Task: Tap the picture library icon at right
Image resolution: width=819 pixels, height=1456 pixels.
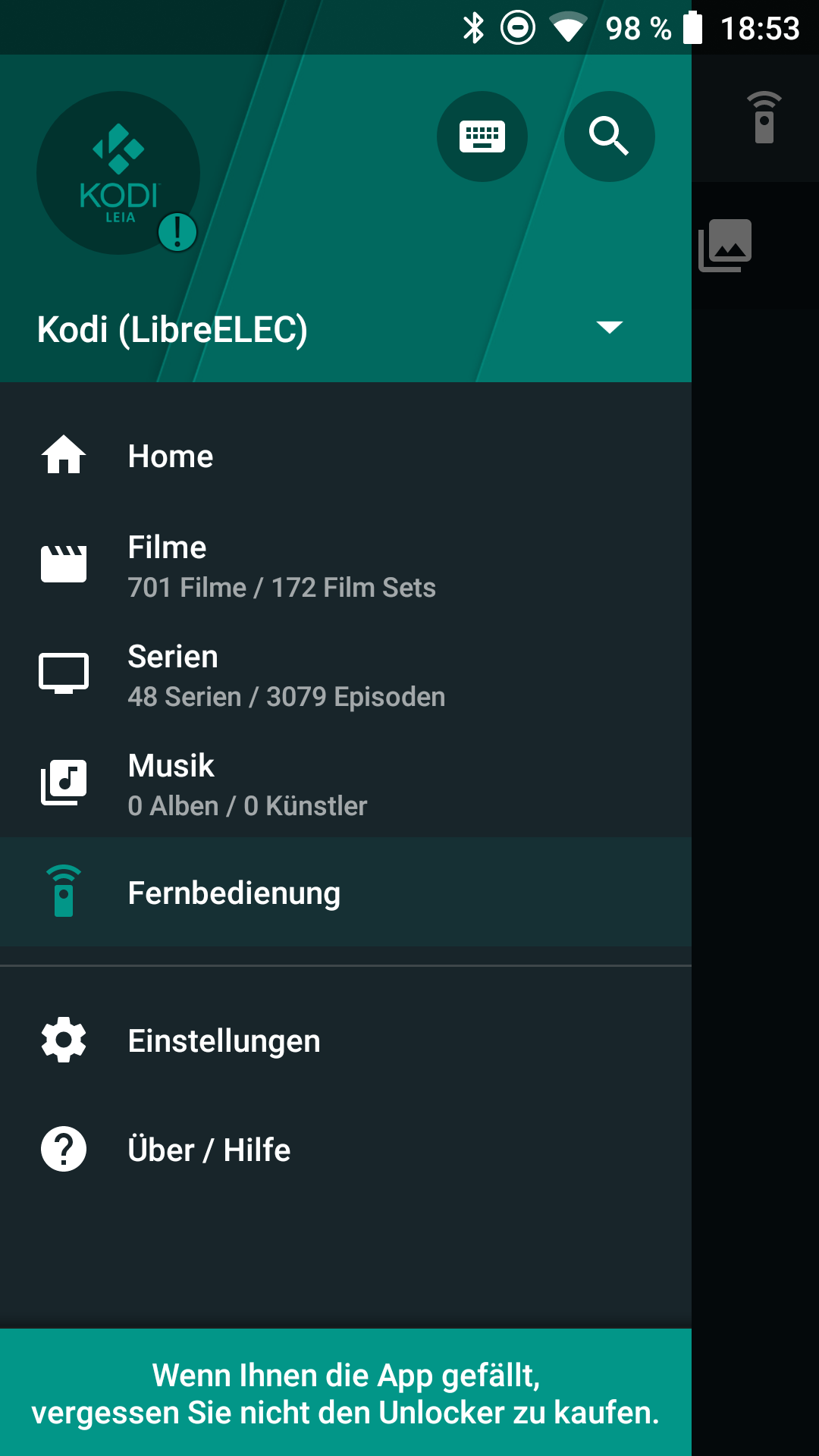Action: pos(726,245)
